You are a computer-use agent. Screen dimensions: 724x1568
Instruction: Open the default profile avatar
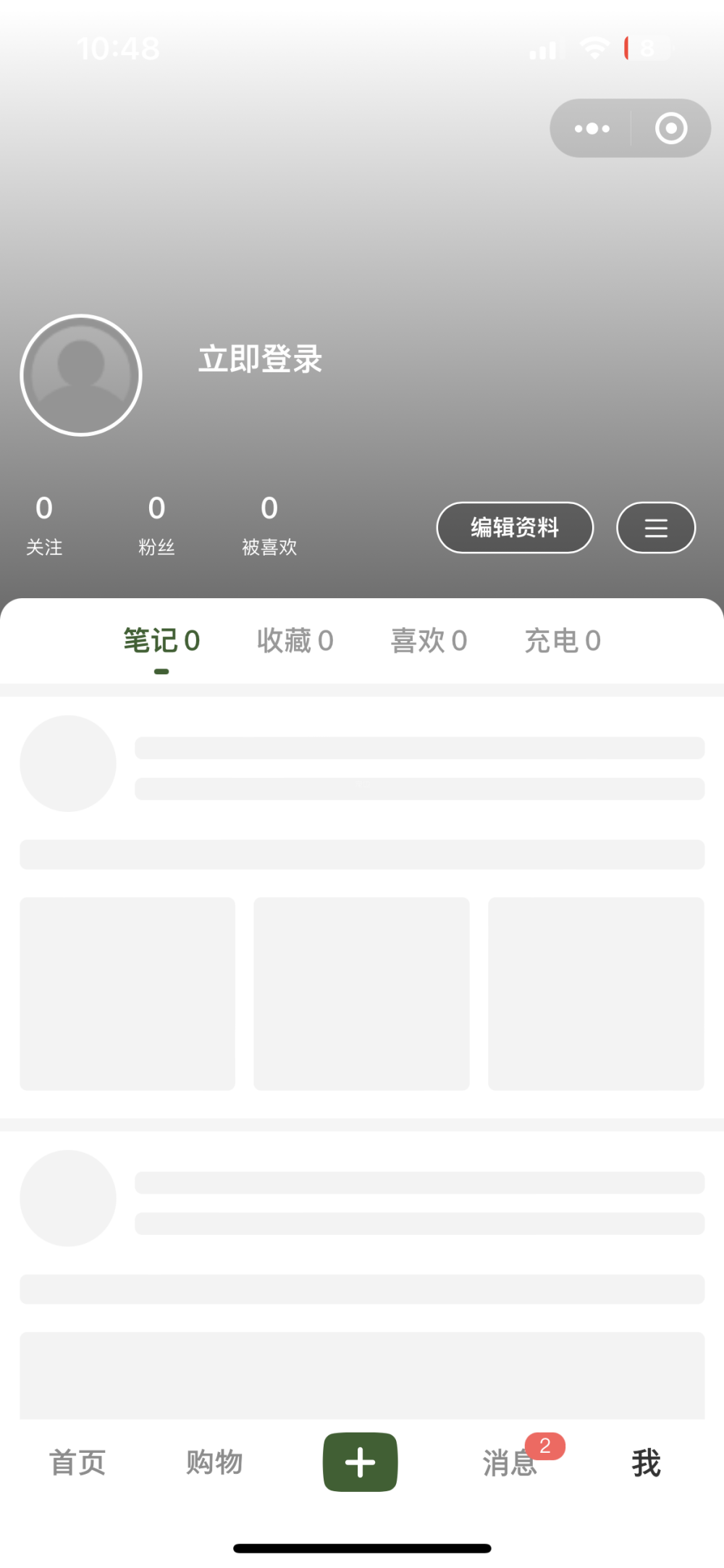(81, 375)
